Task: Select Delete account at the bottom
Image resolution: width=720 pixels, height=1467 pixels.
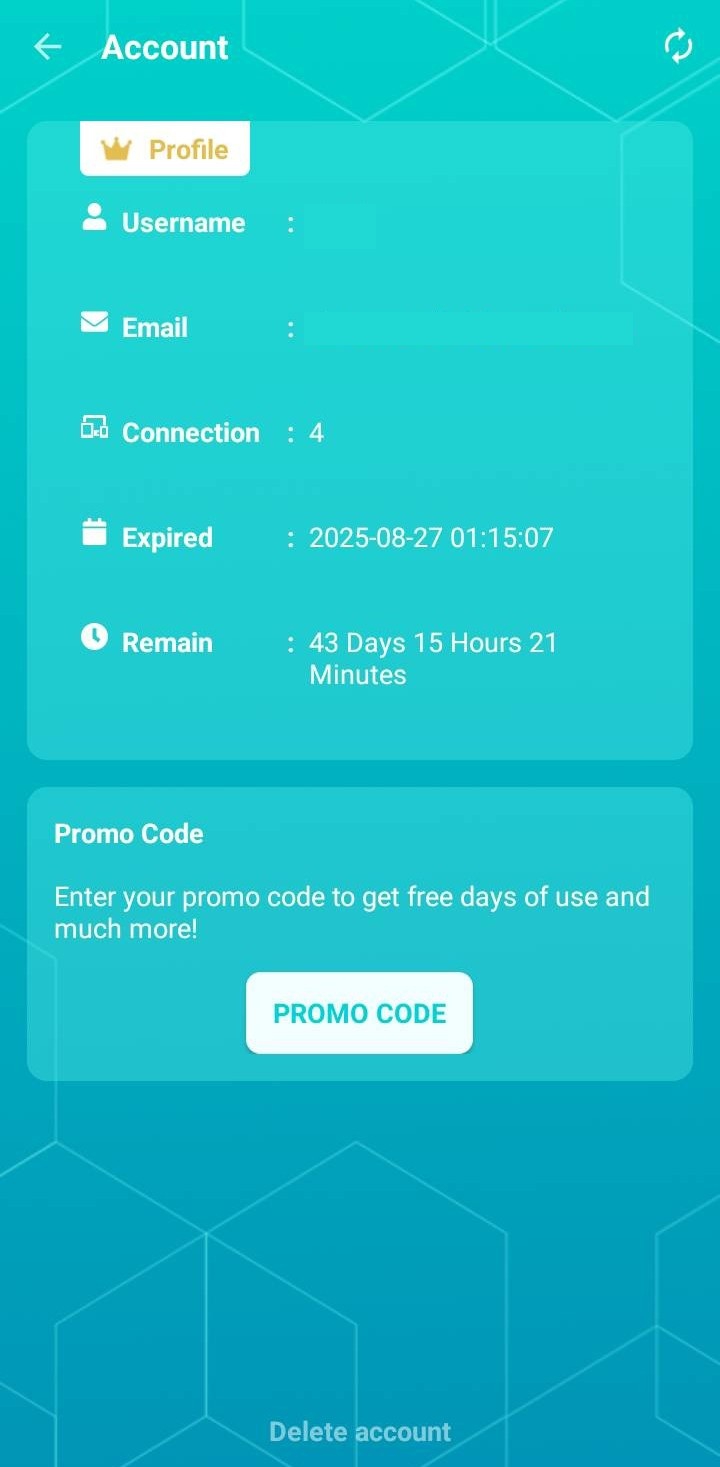Action: [x=360, y=1431]
